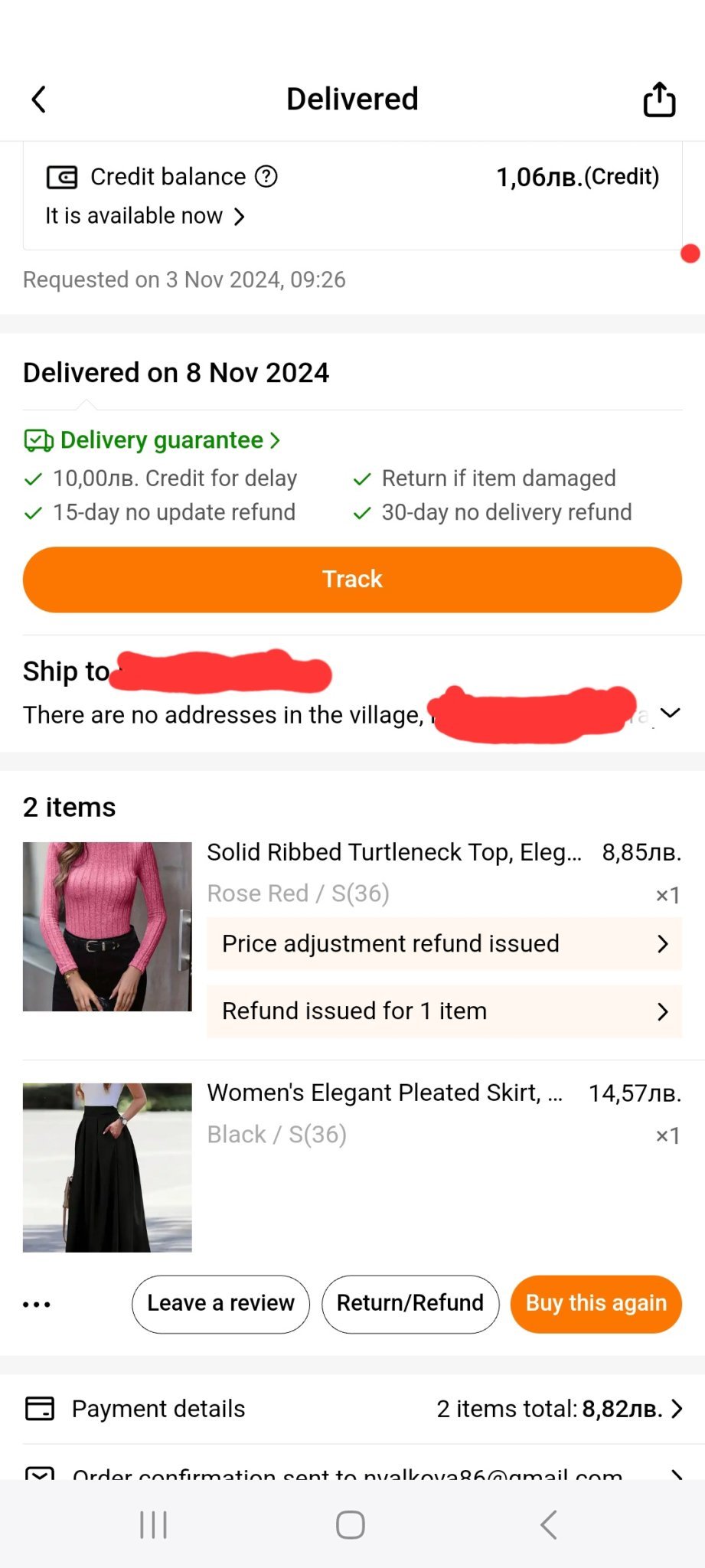Screen dimensions: 705x1568
Task: Select Leave a review
Action: tap(220, 1304)
